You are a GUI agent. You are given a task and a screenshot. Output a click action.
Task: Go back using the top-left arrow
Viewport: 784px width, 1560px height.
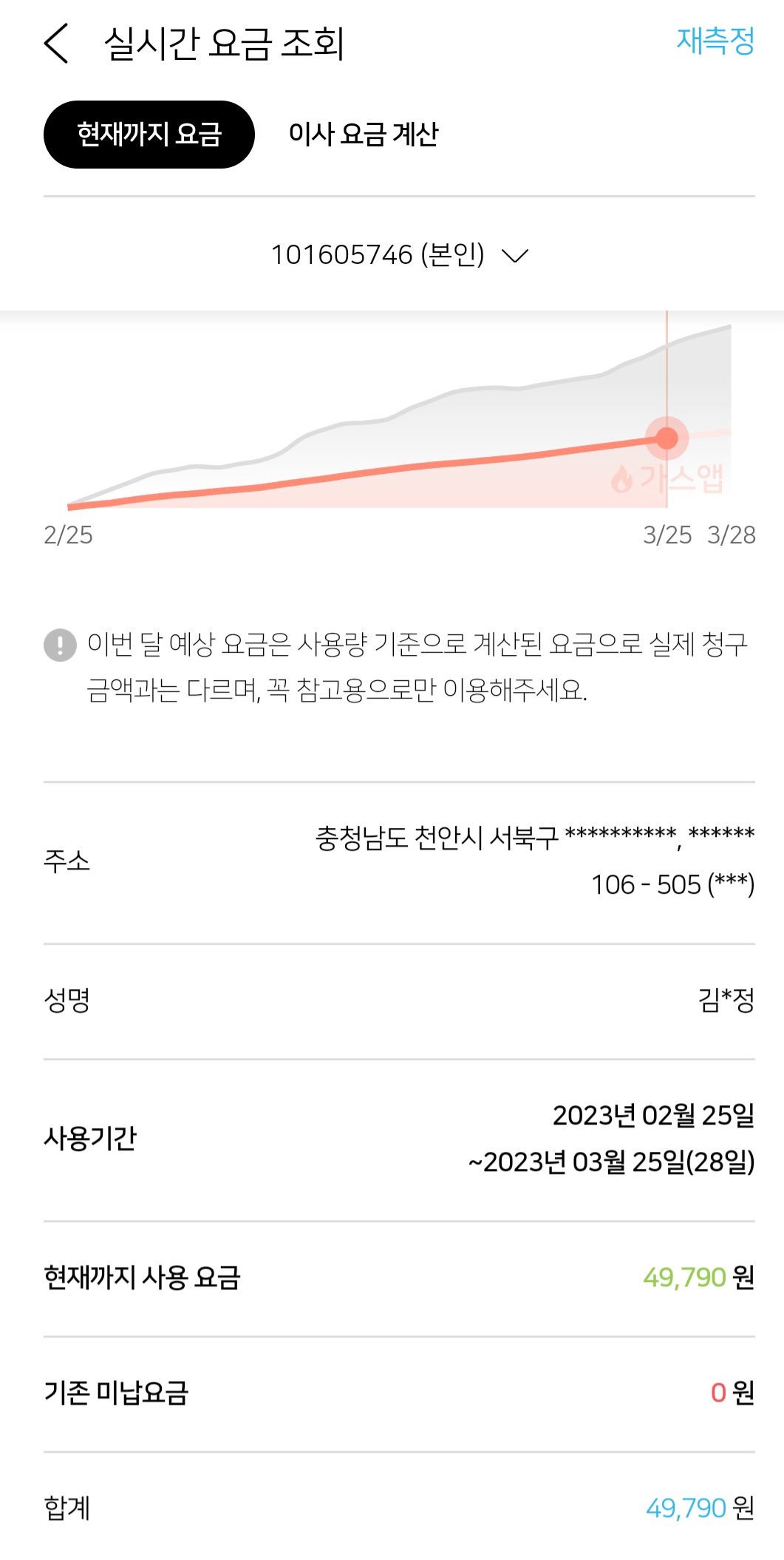56,43
